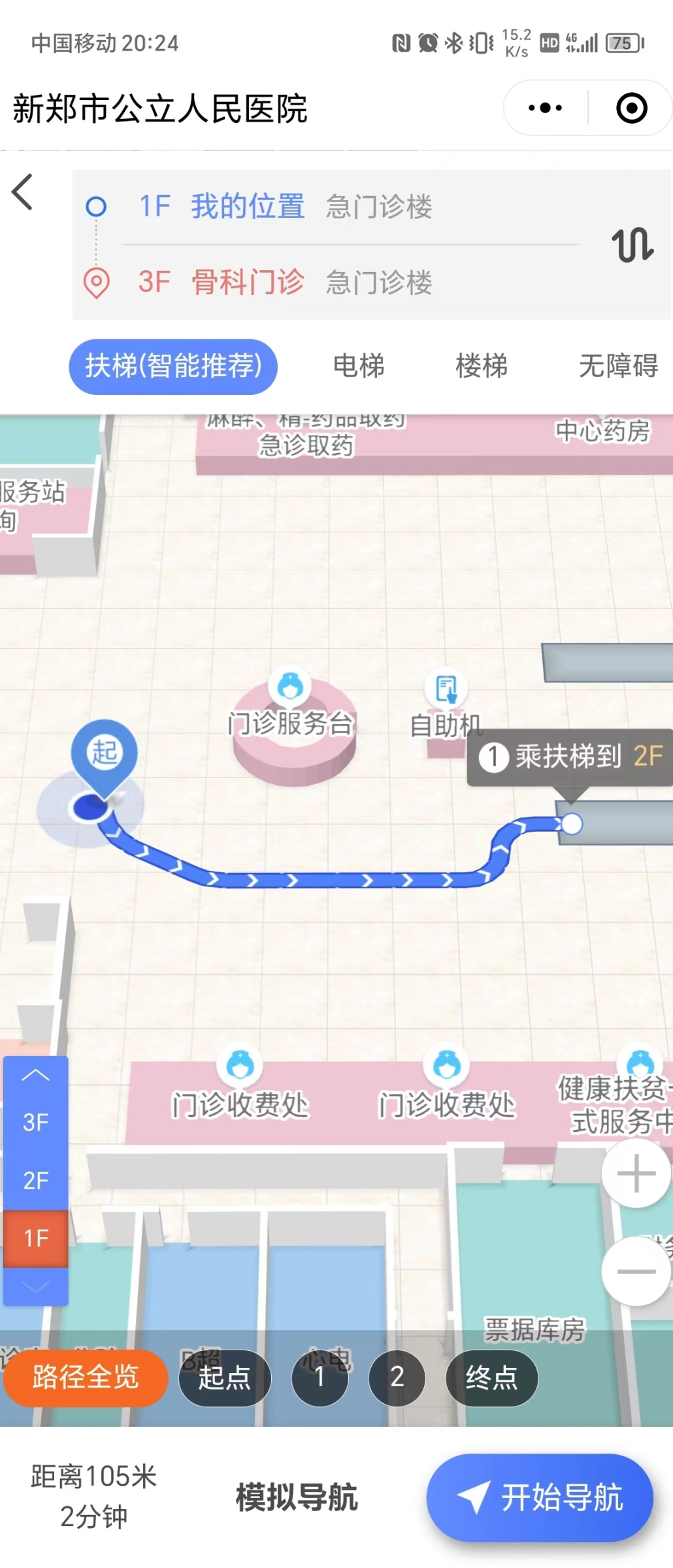Swap start and destination points

(x=632, y=245)
